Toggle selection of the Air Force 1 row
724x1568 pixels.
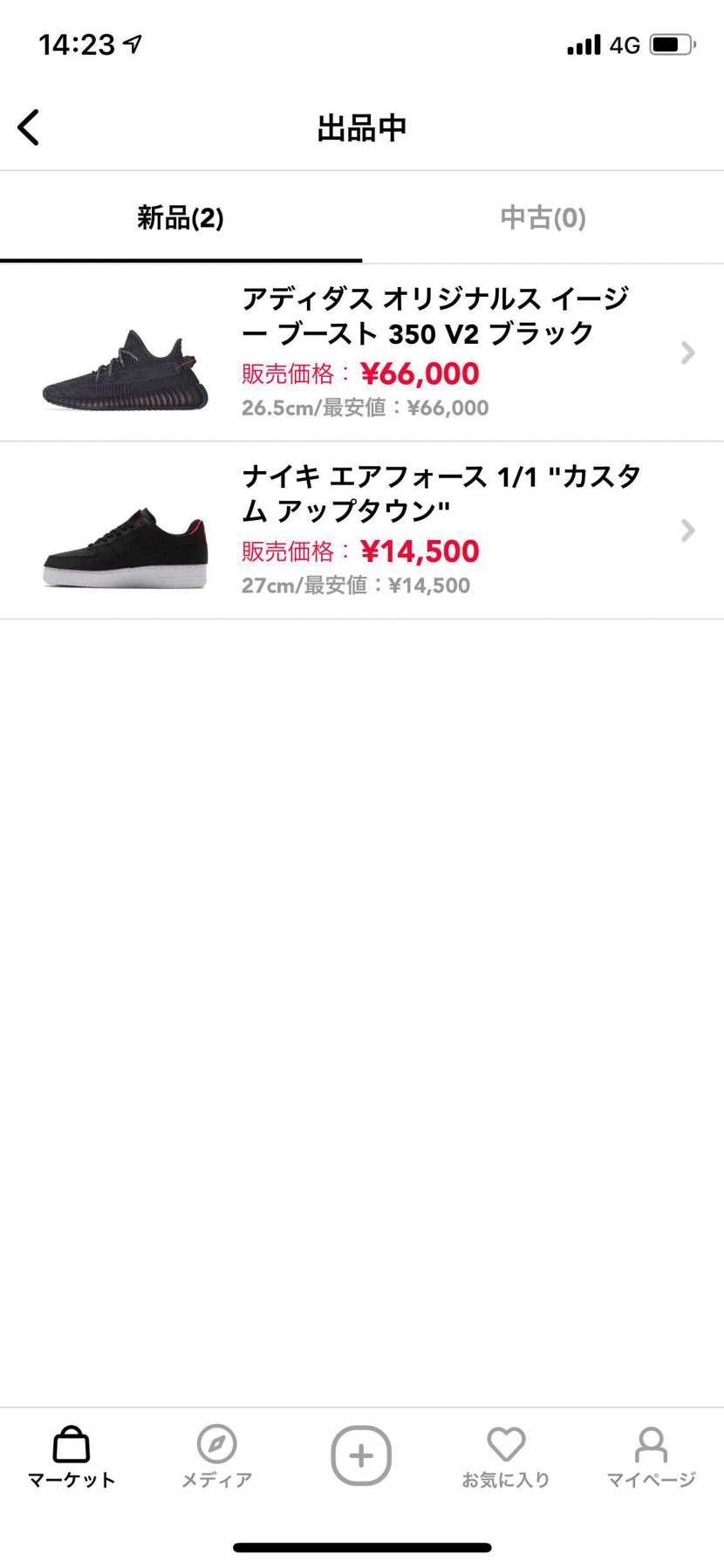click(x=362, y=530)
